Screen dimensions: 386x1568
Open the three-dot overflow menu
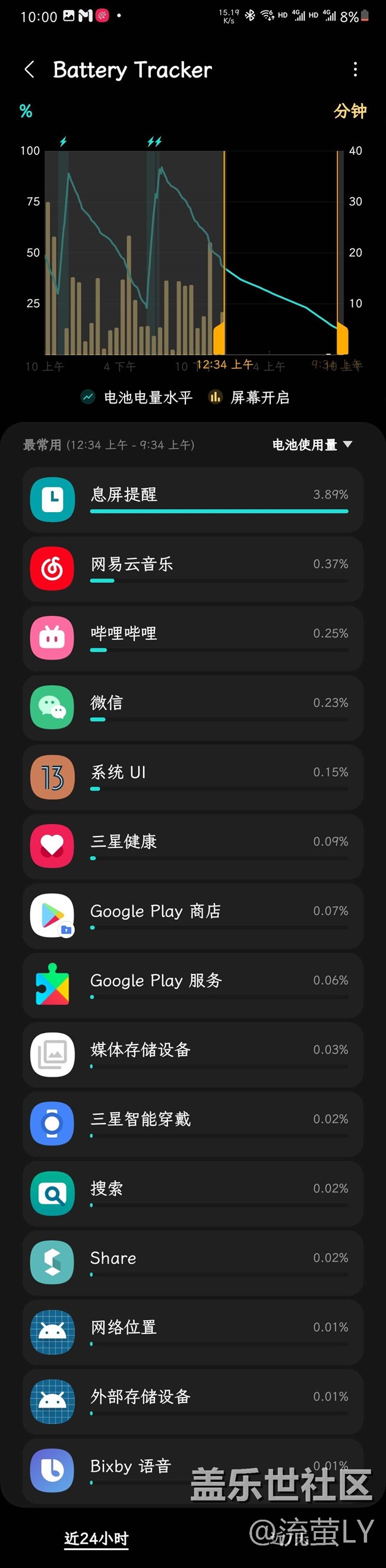pos(356,70)
